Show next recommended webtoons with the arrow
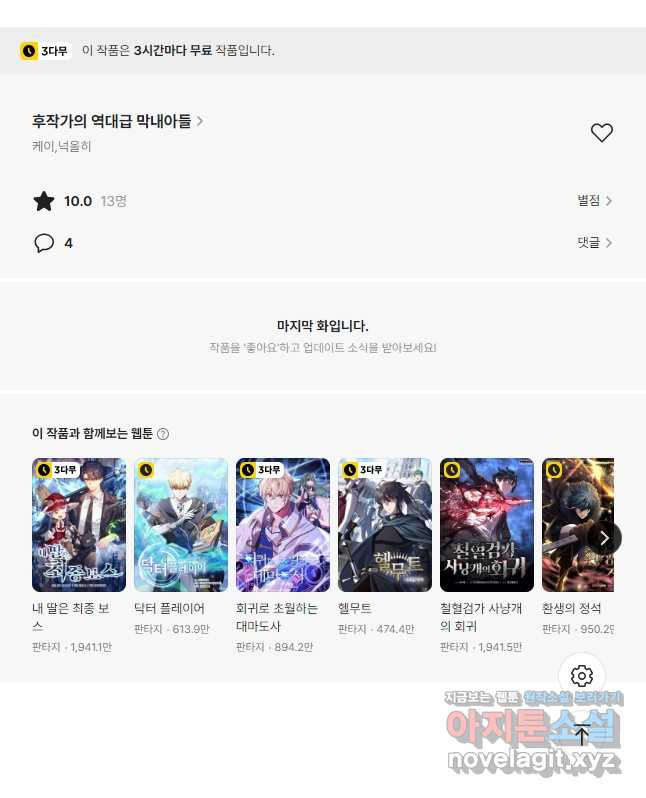Image resolution: width=646 pixels, height=798 pixels. tap(604, 538)
